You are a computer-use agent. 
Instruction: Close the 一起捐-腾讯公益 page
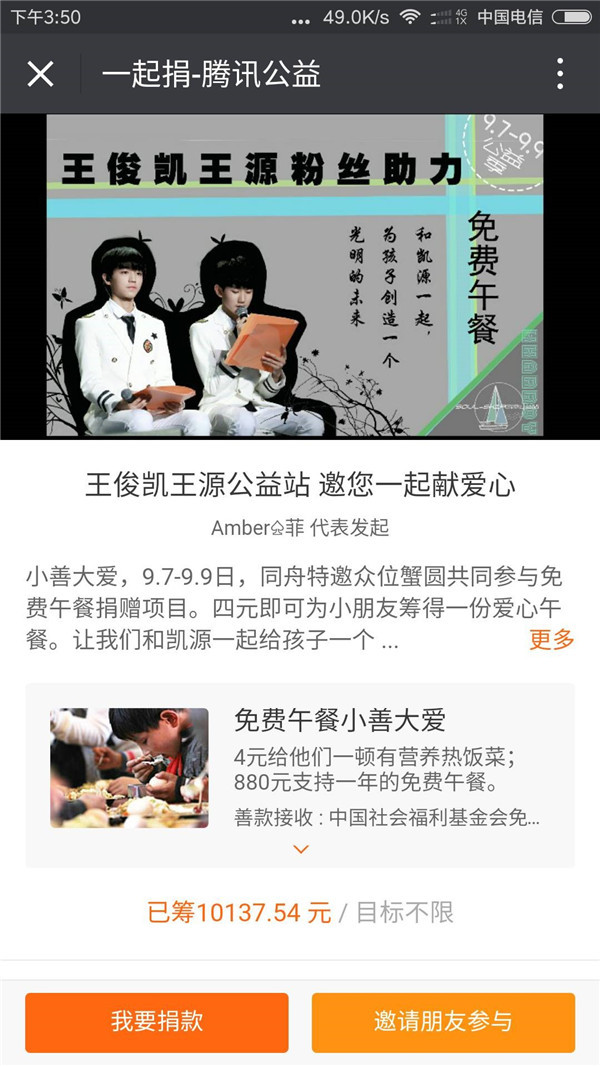click(x=40, y=74)
